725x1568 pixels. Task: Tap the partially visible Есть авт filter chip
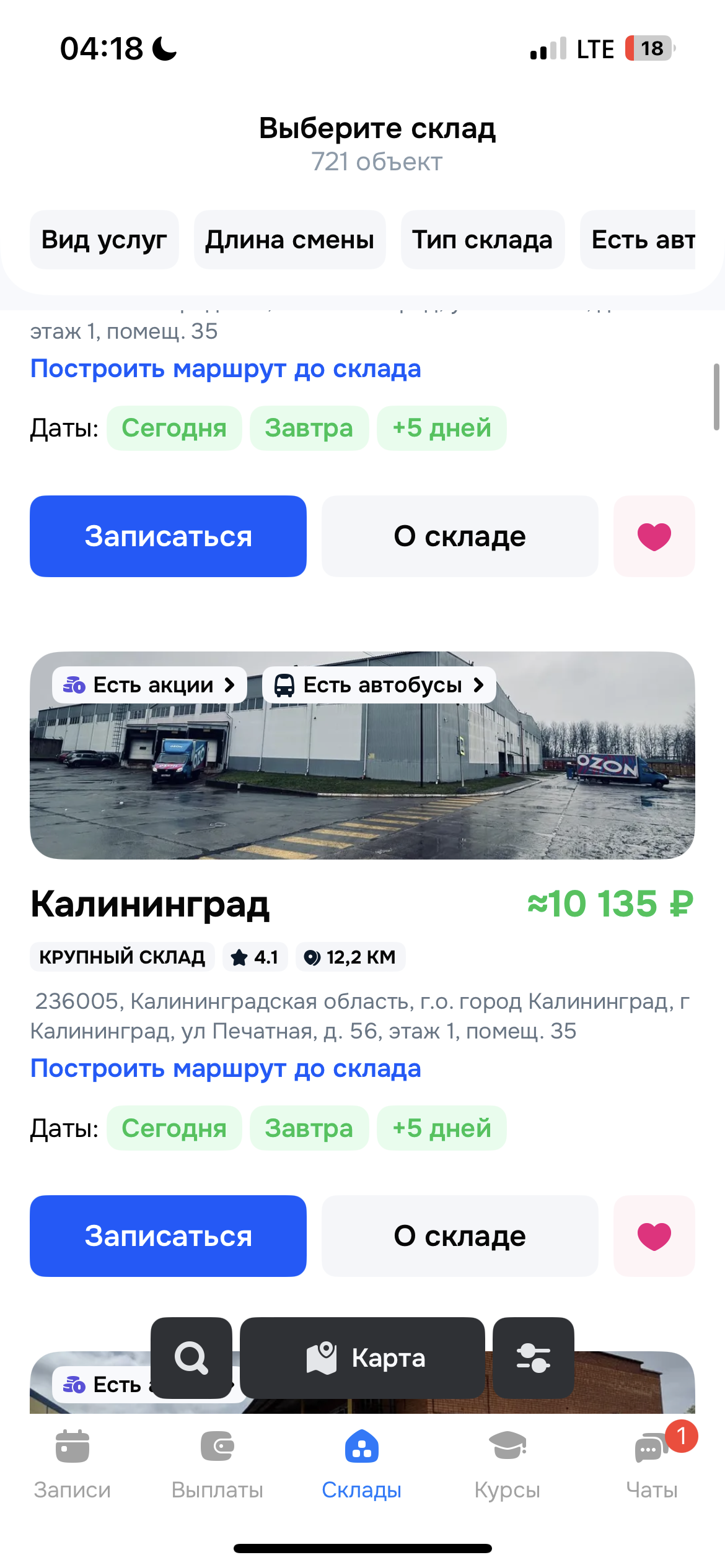tap(642, 240)
